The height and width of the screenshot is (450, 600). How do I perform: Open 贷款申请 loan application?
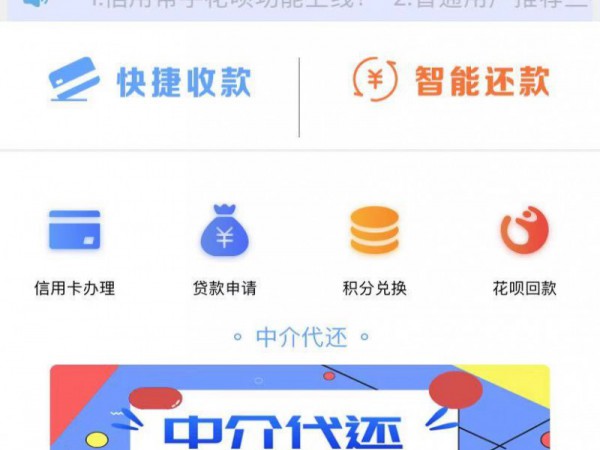[x=225, y=250]
